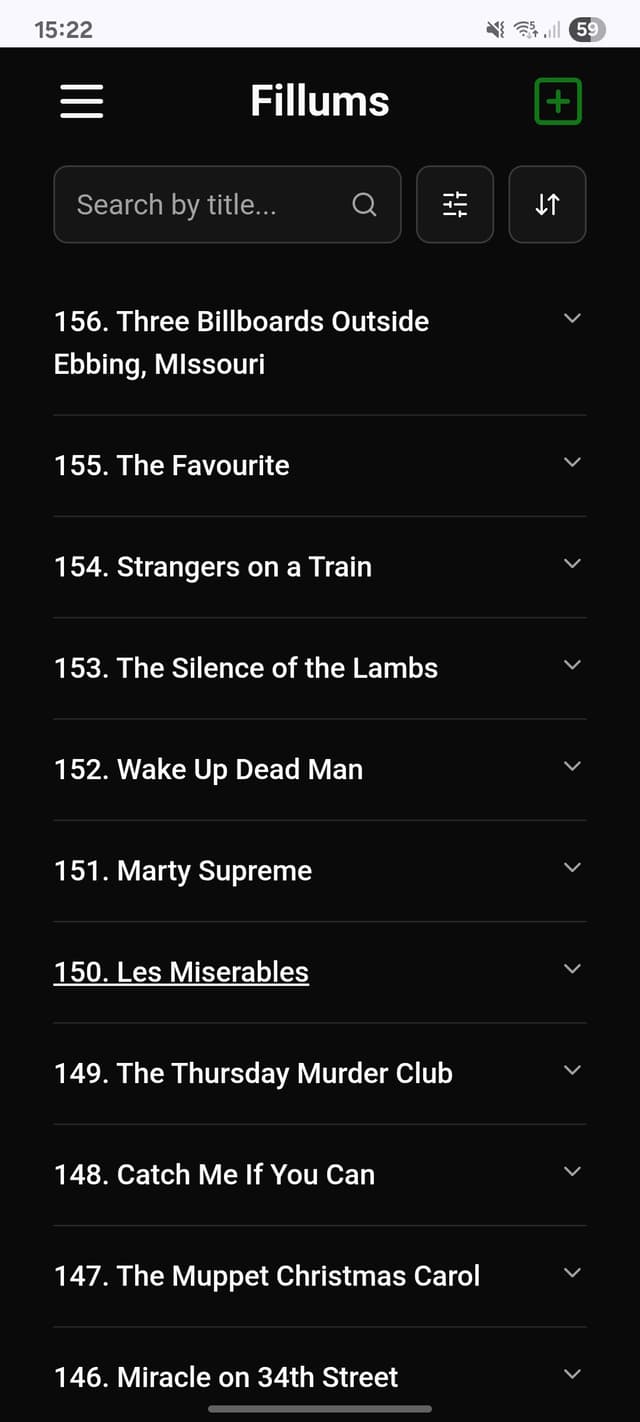Expand Three Billboards Outside Ebbing, Missouri entry
The width and height of the screenshot is (640, 1422).
[572, 319]
